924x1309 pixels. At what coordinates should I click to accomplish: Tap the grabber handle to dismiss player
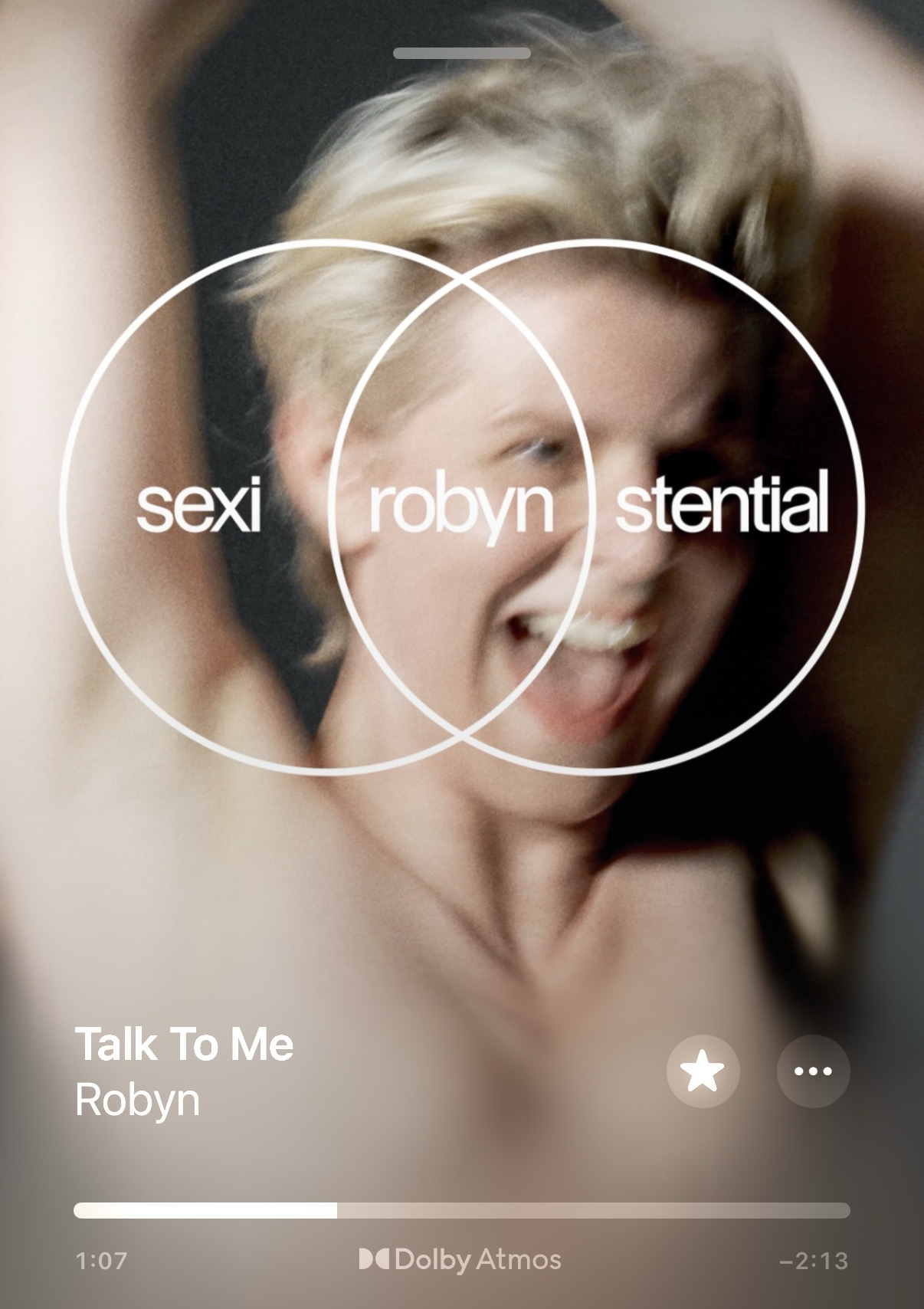click(461, 53)
